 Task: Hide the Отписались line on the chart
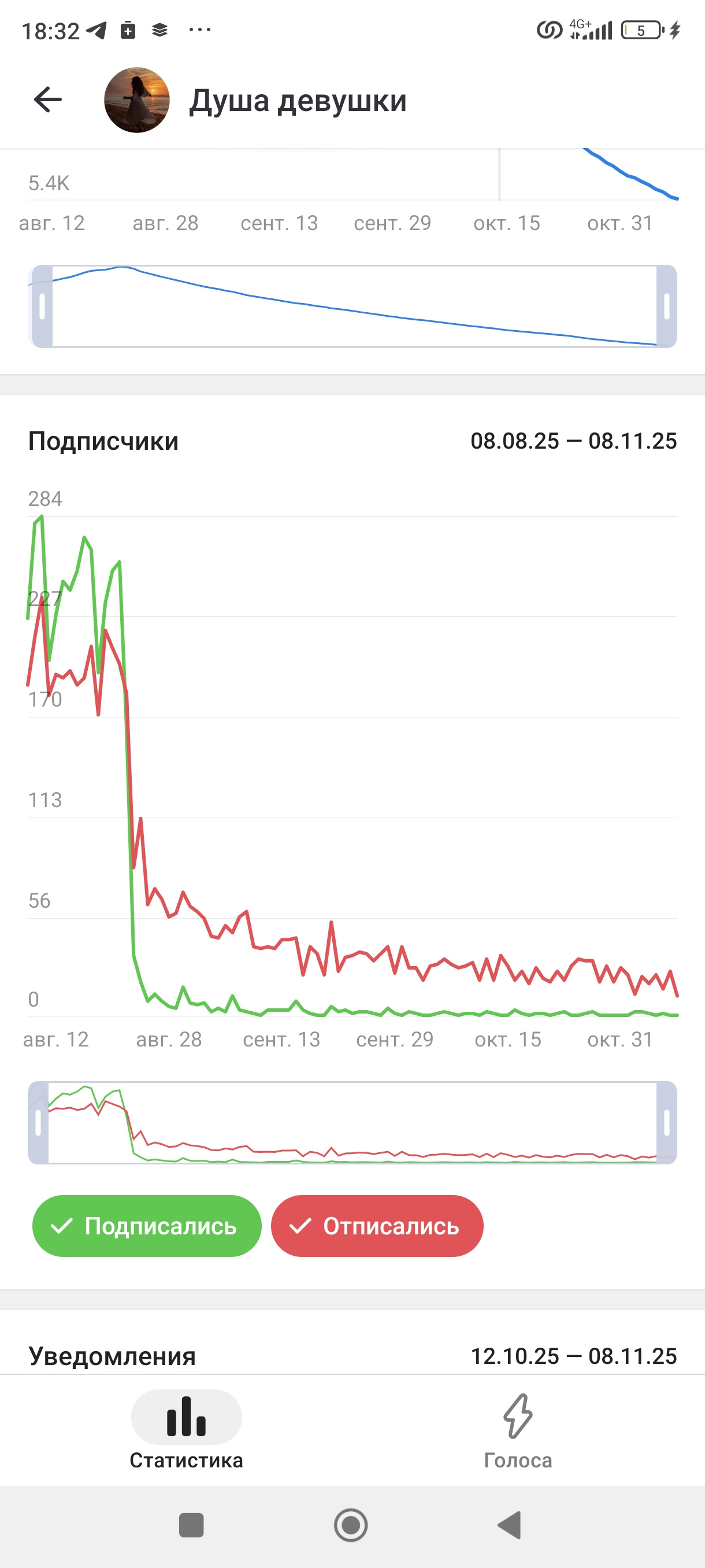click(x=377, y=1226)
